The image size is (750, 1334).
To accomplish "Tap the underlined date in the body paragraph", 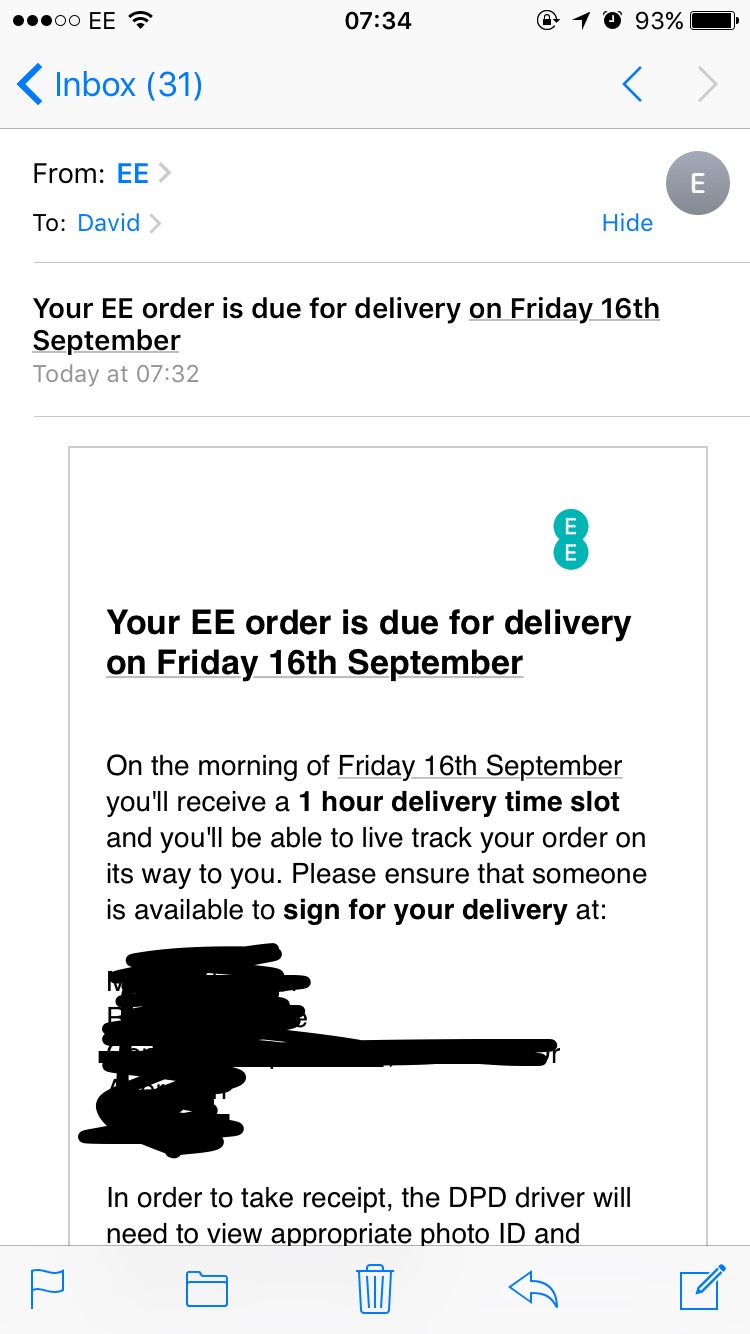I will [480, 767].
